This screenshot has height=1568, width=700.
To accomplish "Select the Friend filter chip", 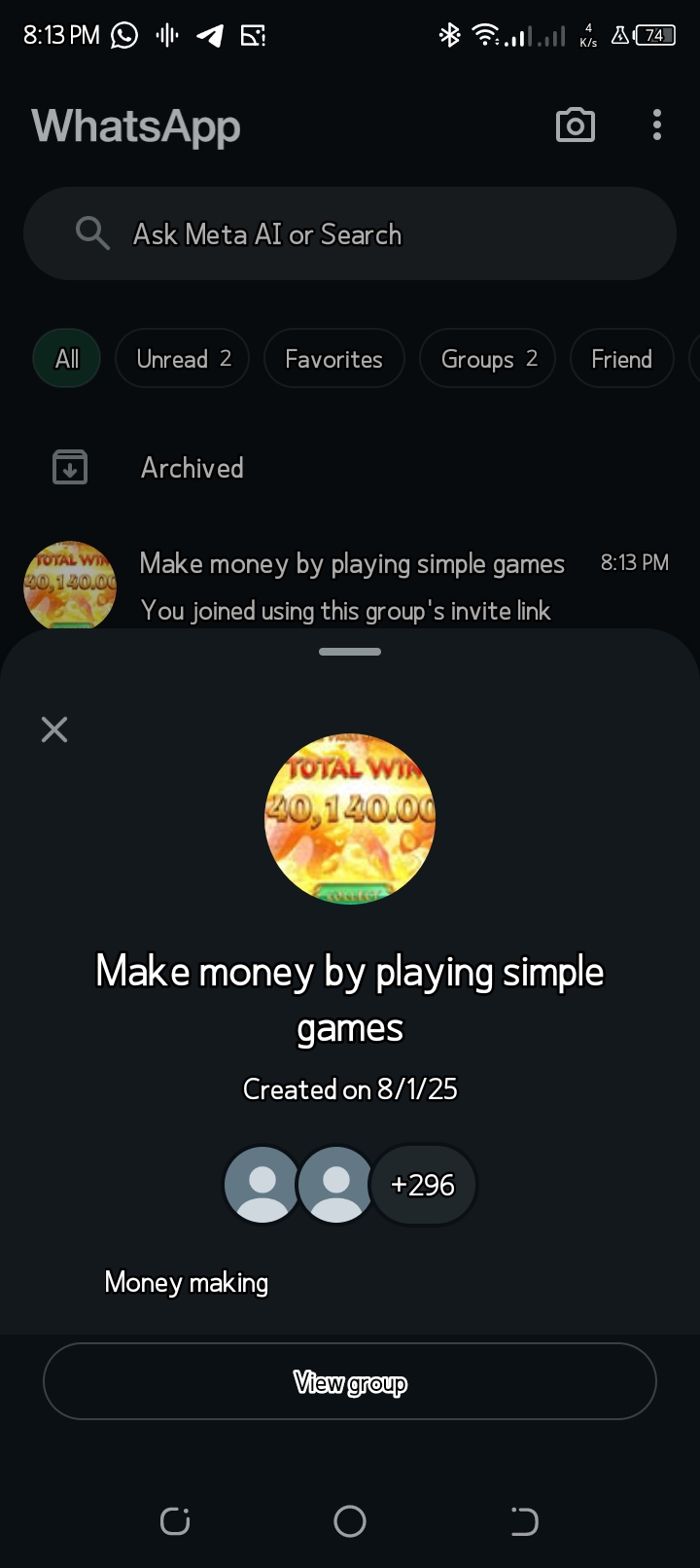I will pyautogui.click(x=621, y=359).
